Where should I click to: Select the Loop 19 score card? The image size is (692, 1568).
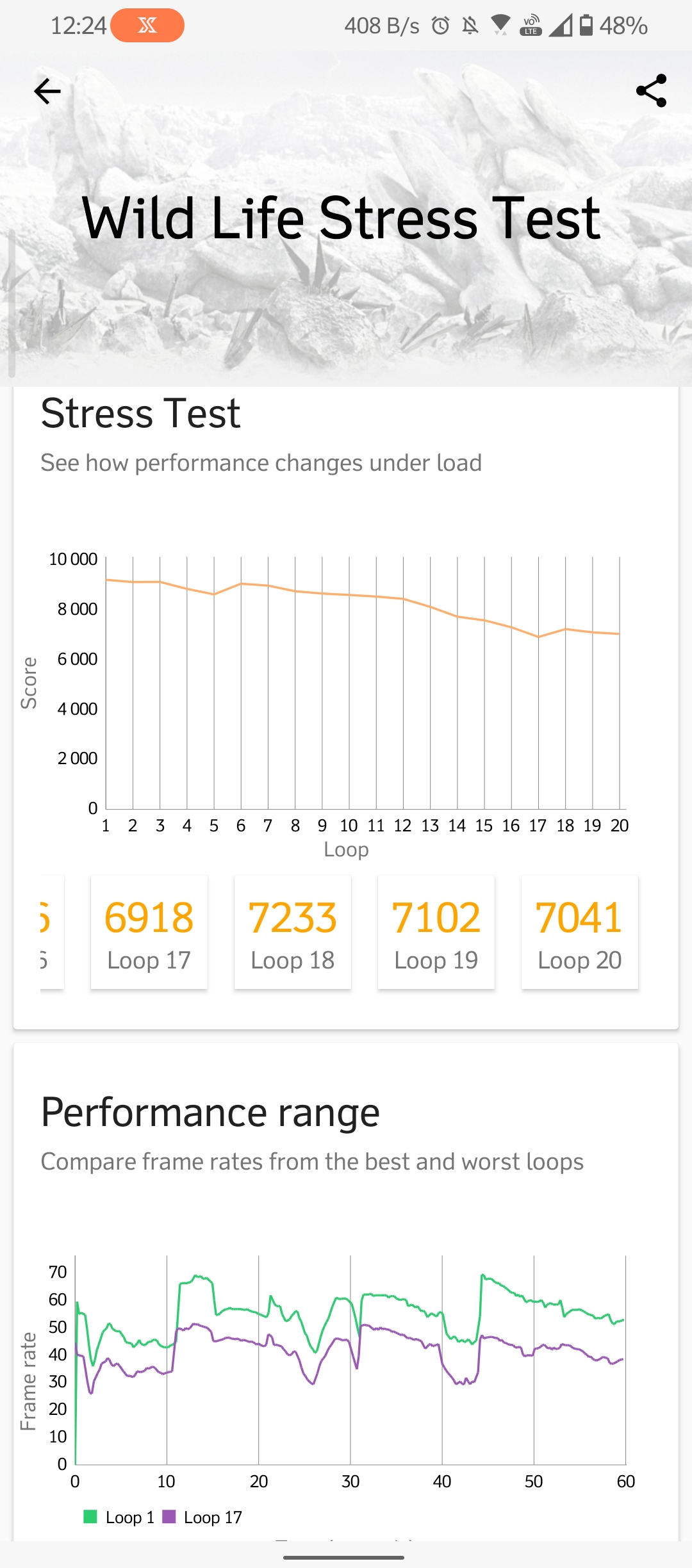436,933
